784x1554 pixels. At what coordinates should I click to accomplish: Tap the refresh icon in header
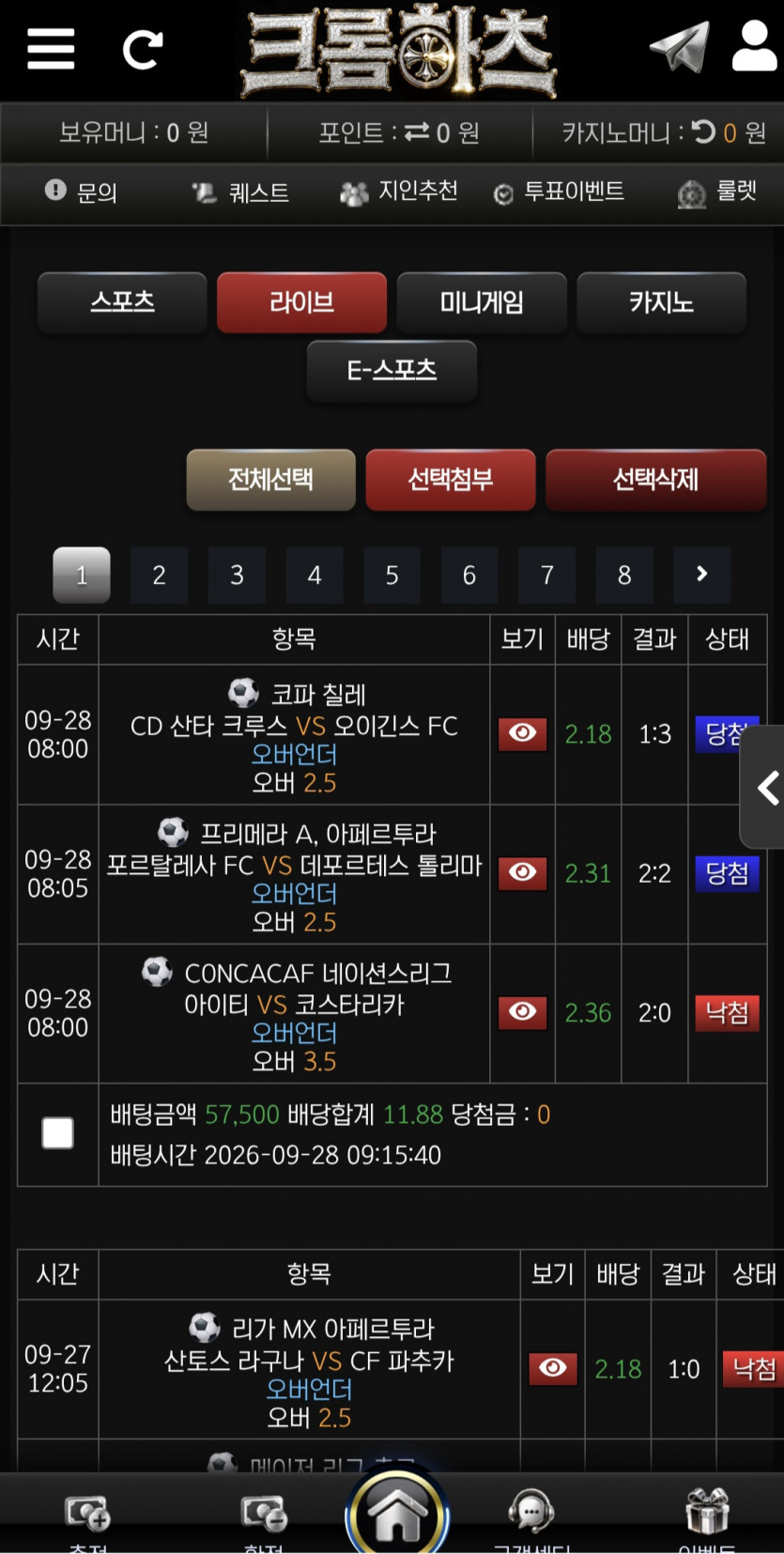143,49
